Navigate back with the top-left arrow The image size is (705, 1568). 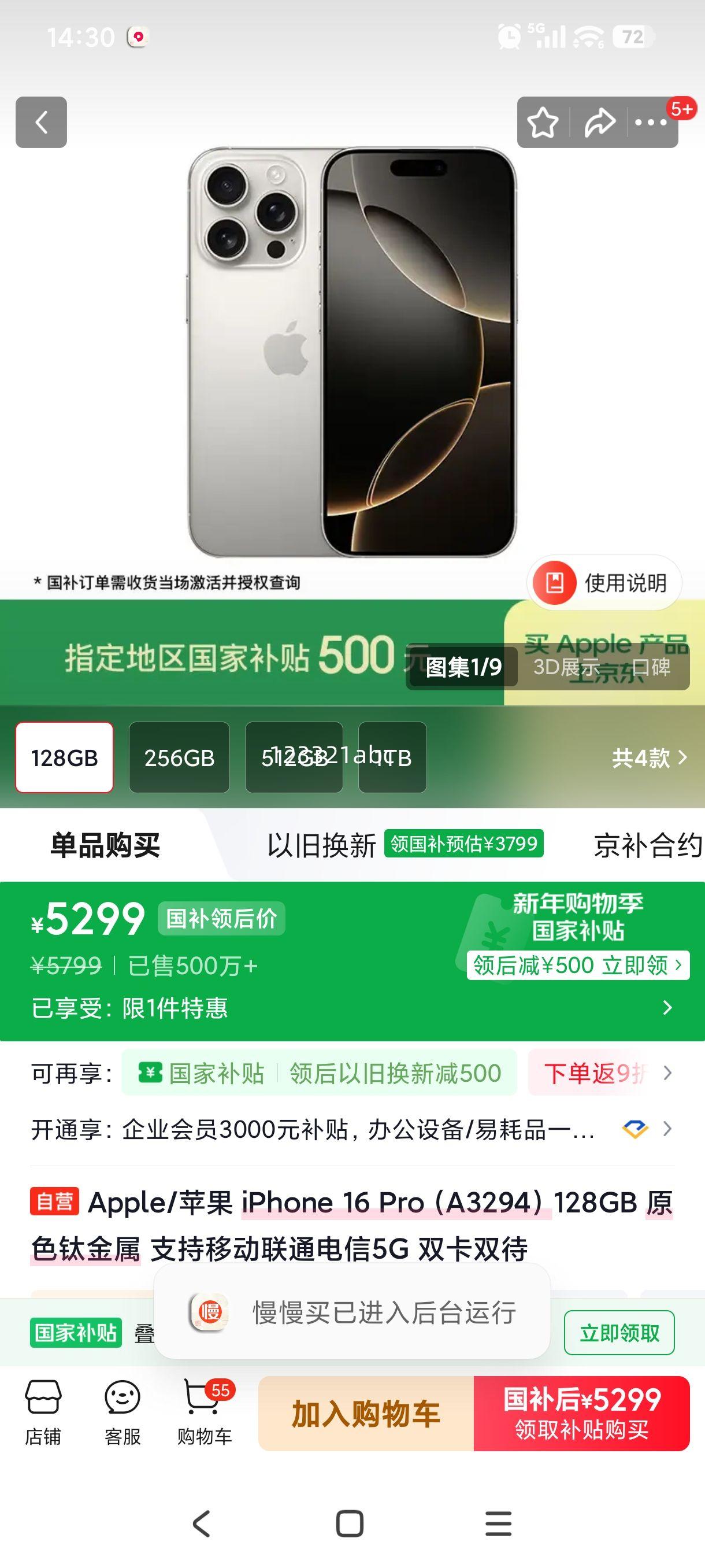42,123
